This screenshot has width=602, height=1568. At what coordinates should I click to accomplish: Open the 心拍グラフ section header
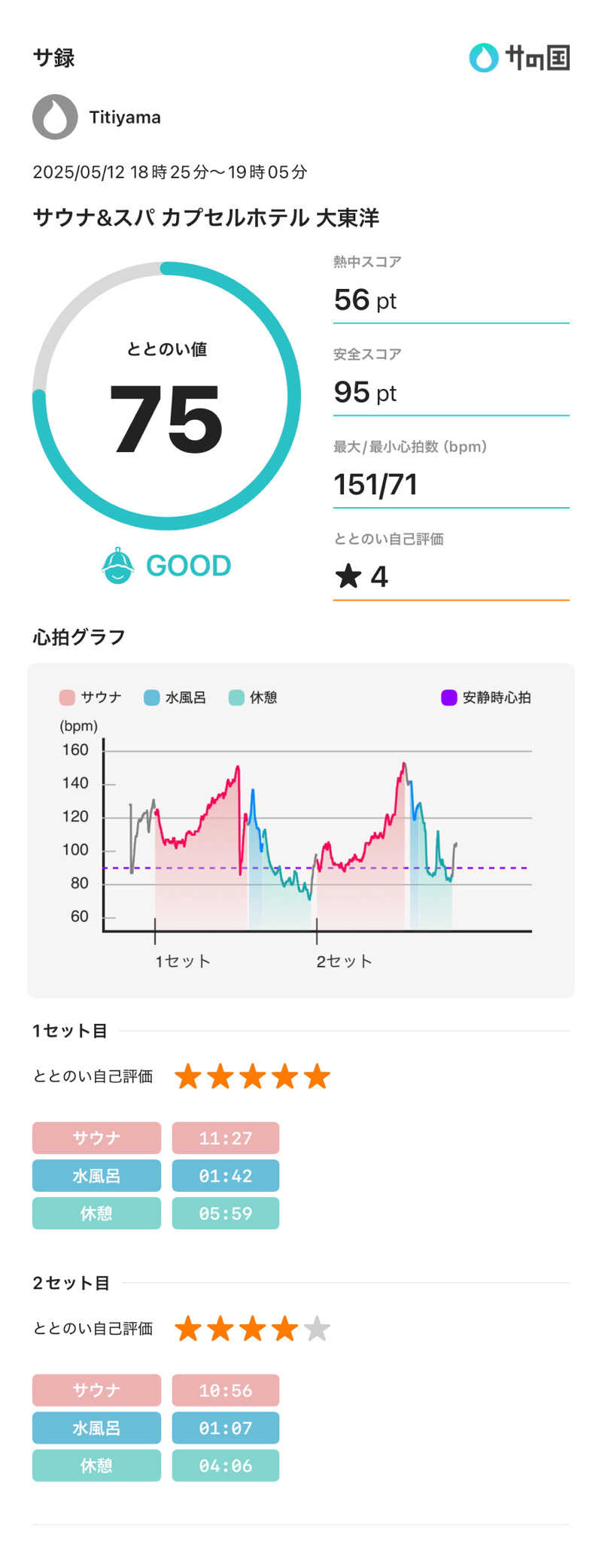[x=78, y=637]
